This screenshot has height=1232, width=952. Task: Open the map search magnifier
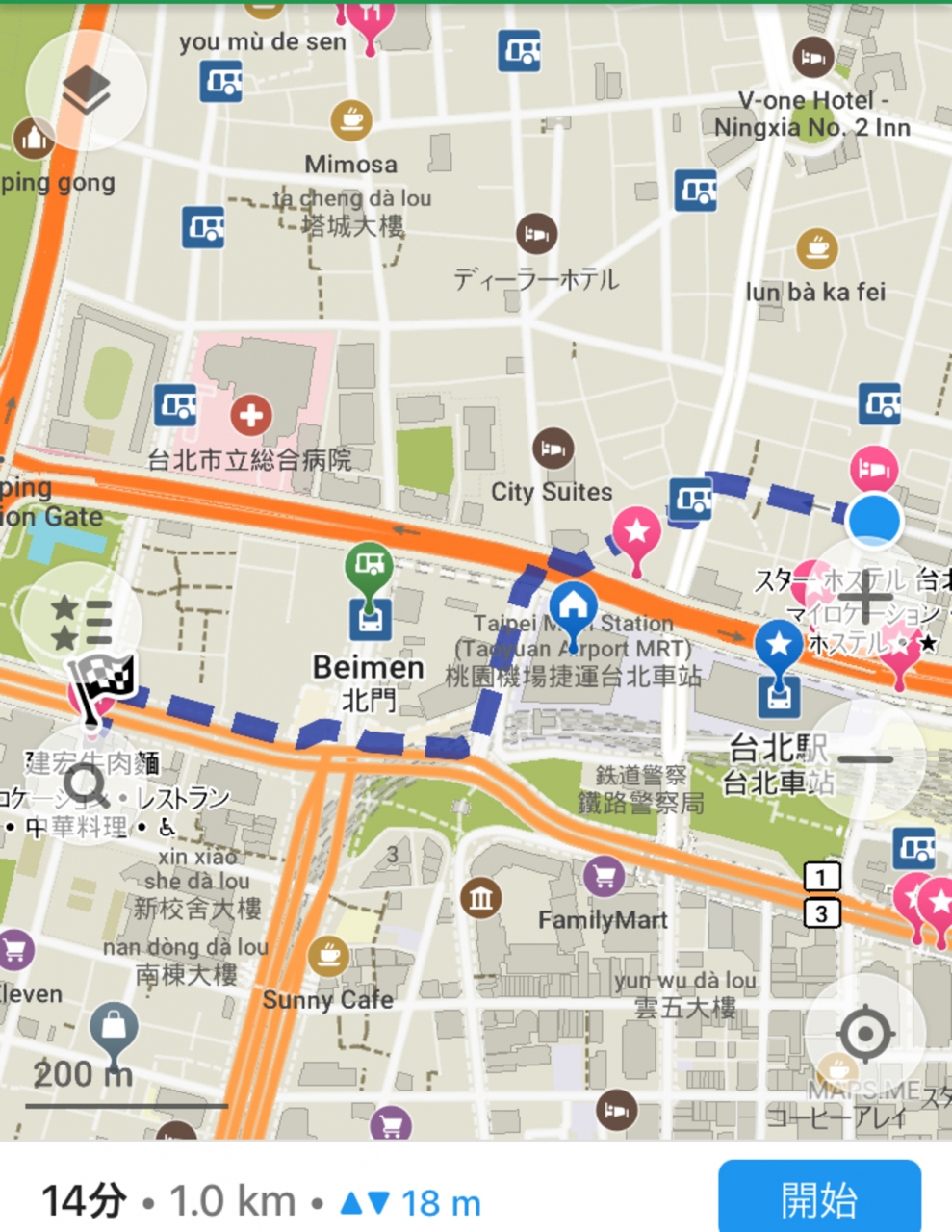[x=87, y=787]
